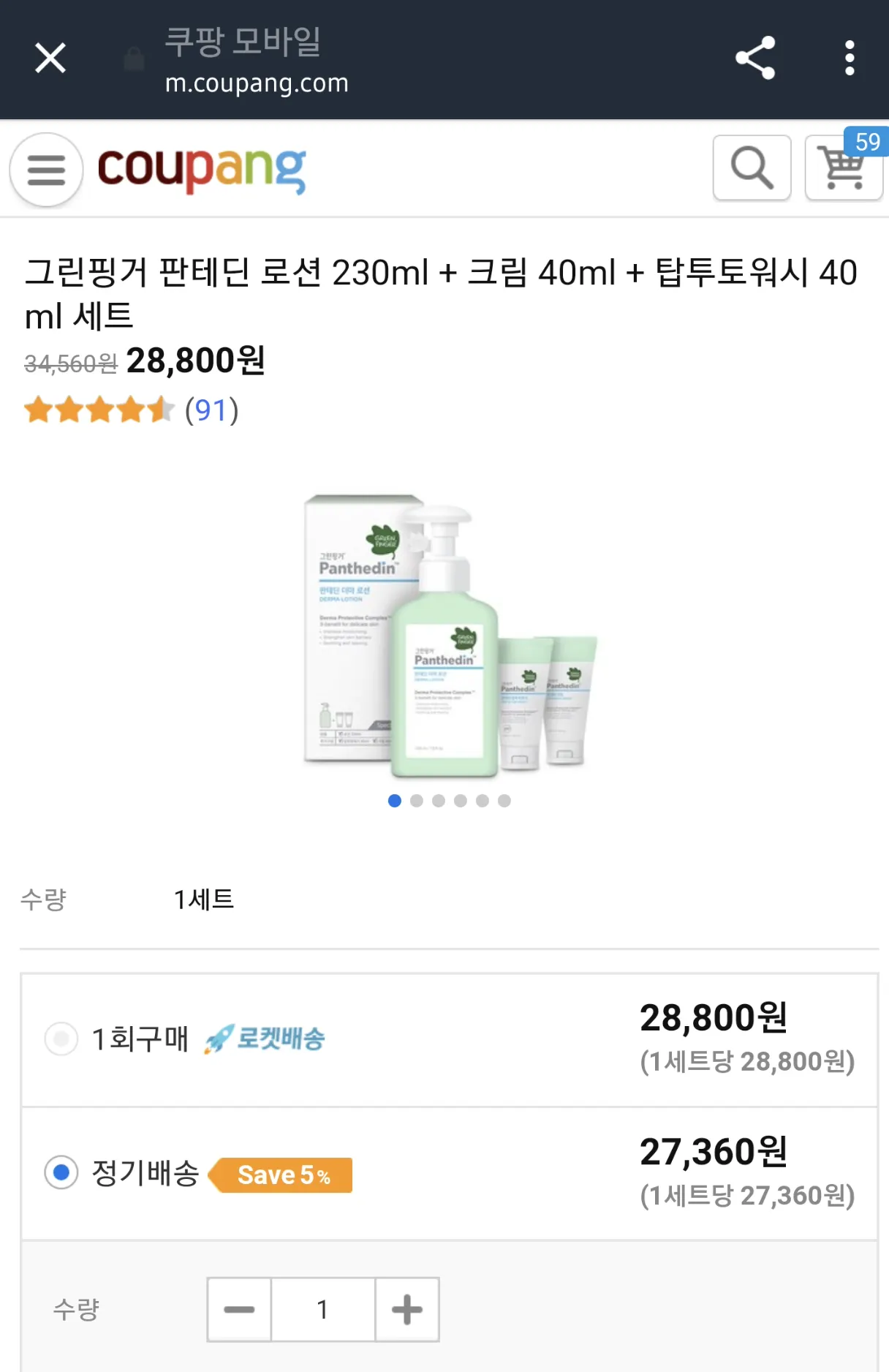Jump to the second product image dot
The image size is (889, 1372).
tap(417, 801)
